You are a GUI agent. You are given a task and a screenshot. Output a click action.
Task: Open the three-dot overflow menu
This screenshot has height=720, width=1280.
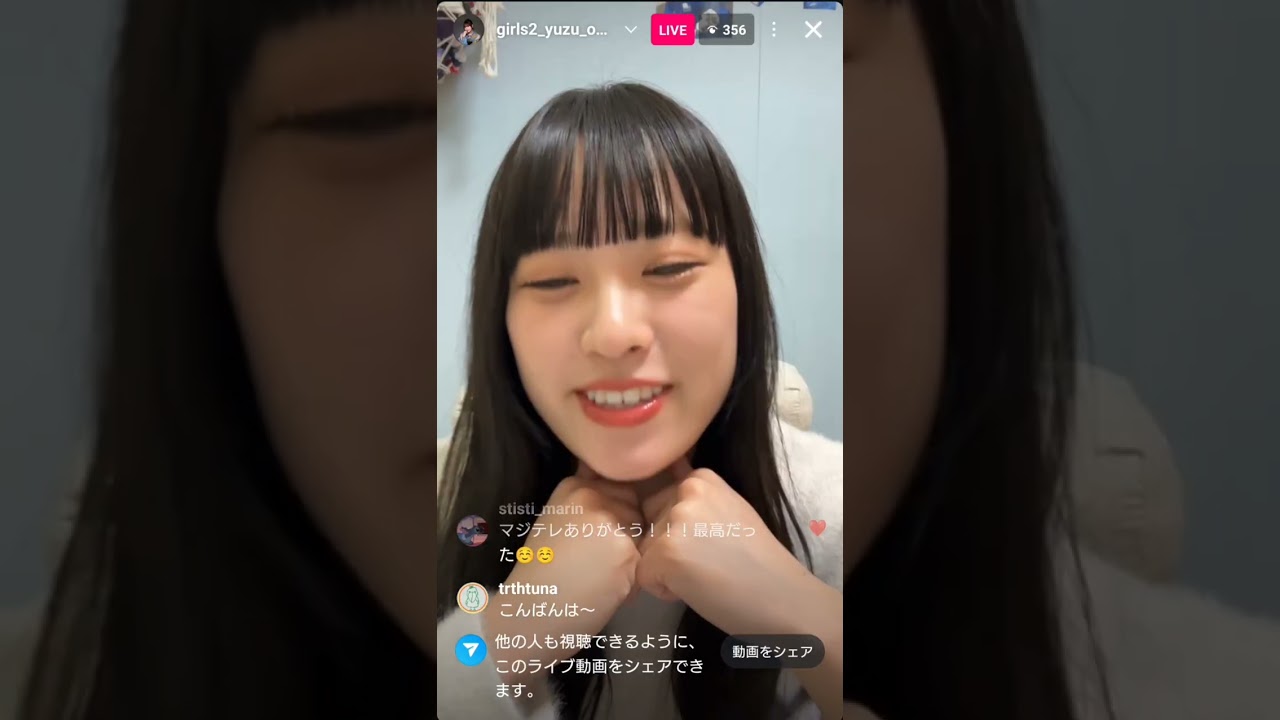point(773,30)
